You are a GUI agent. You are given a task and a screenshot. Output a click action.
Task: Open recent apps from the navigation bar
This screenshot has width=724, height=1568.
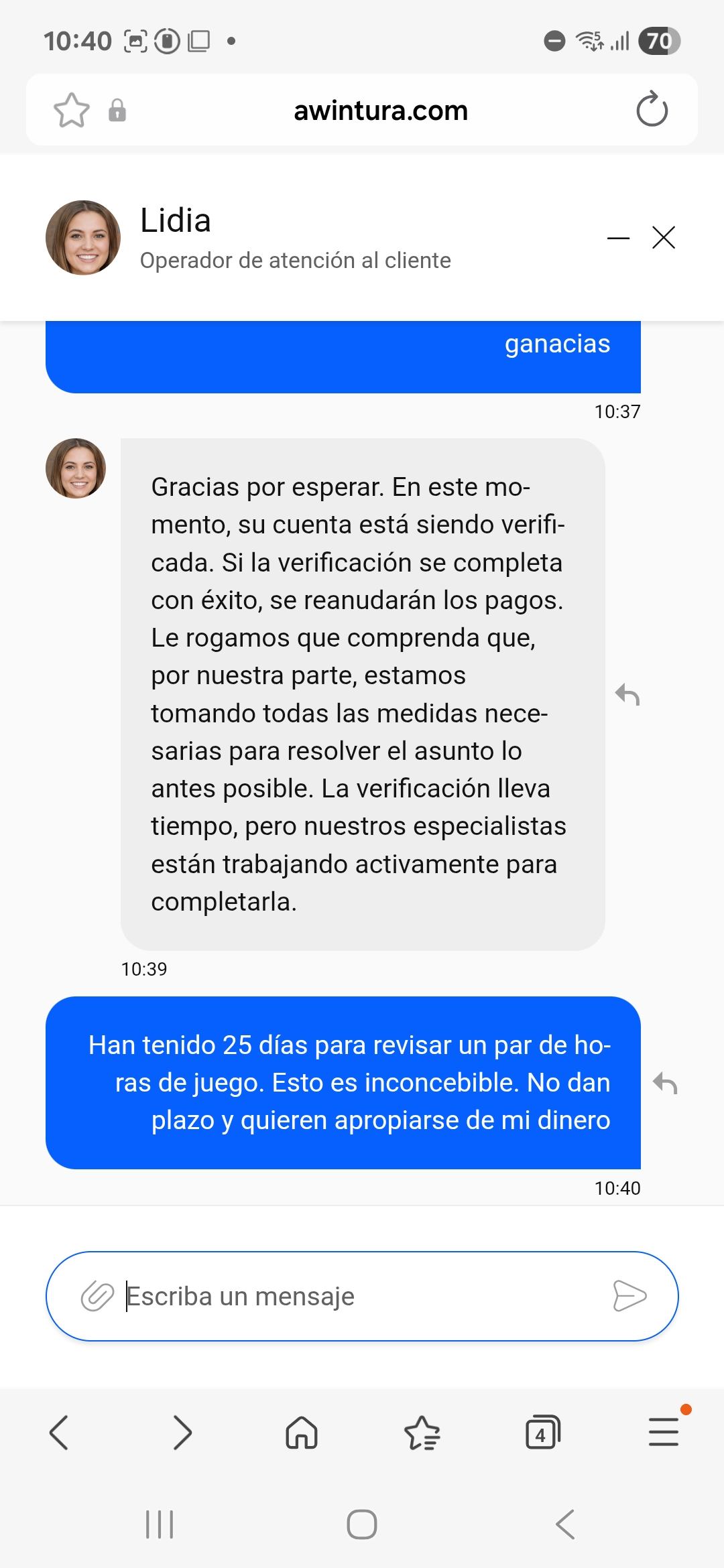[x=160, y=1524]
